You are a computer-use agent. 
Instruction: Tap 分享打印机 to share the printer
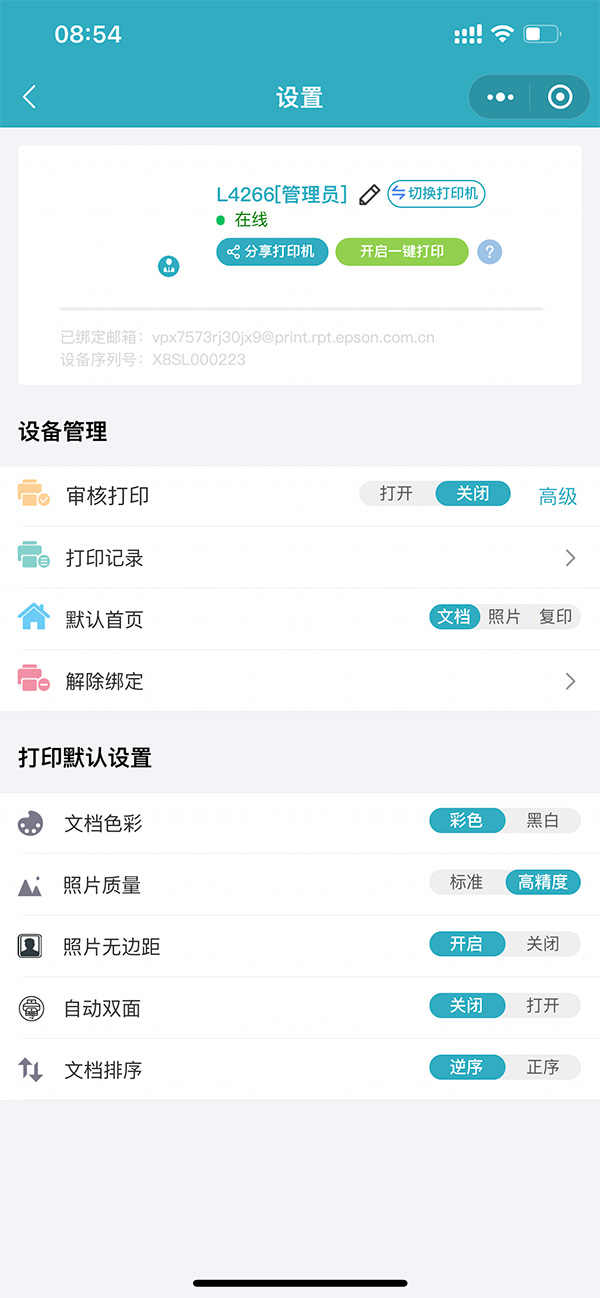273,251
